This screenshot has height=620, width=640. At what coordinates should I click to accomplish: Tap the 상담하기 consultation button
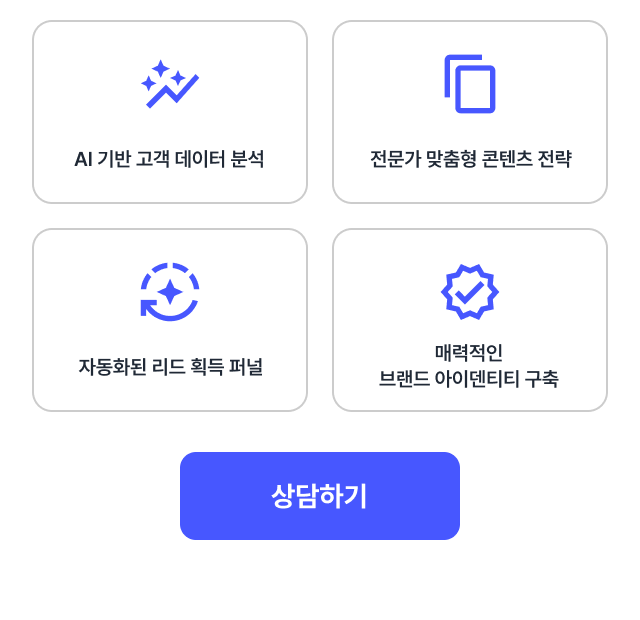click(320, 496)
